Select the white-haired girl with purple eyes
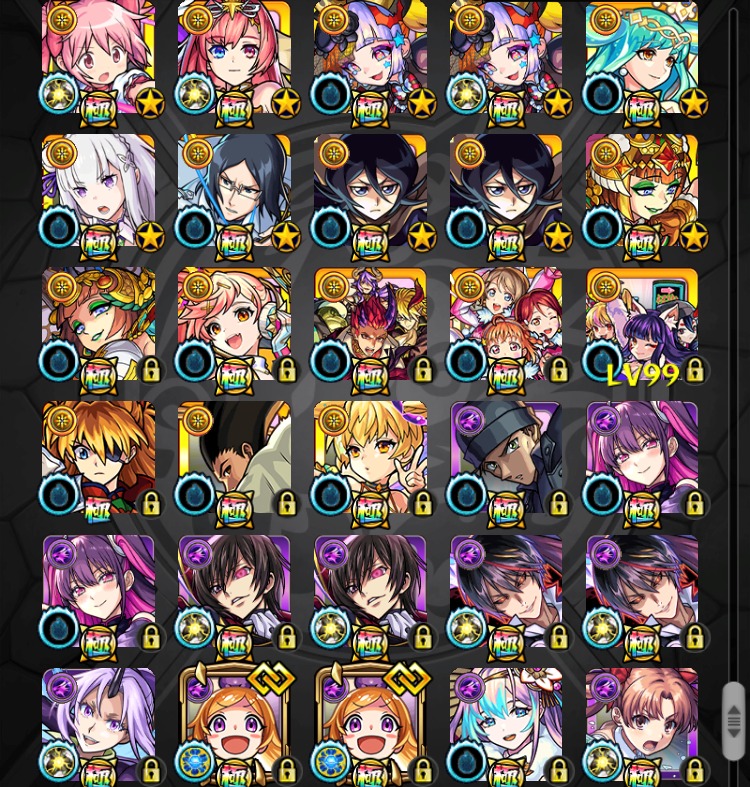Screen dimensions: 750x787 pos(98,190)
